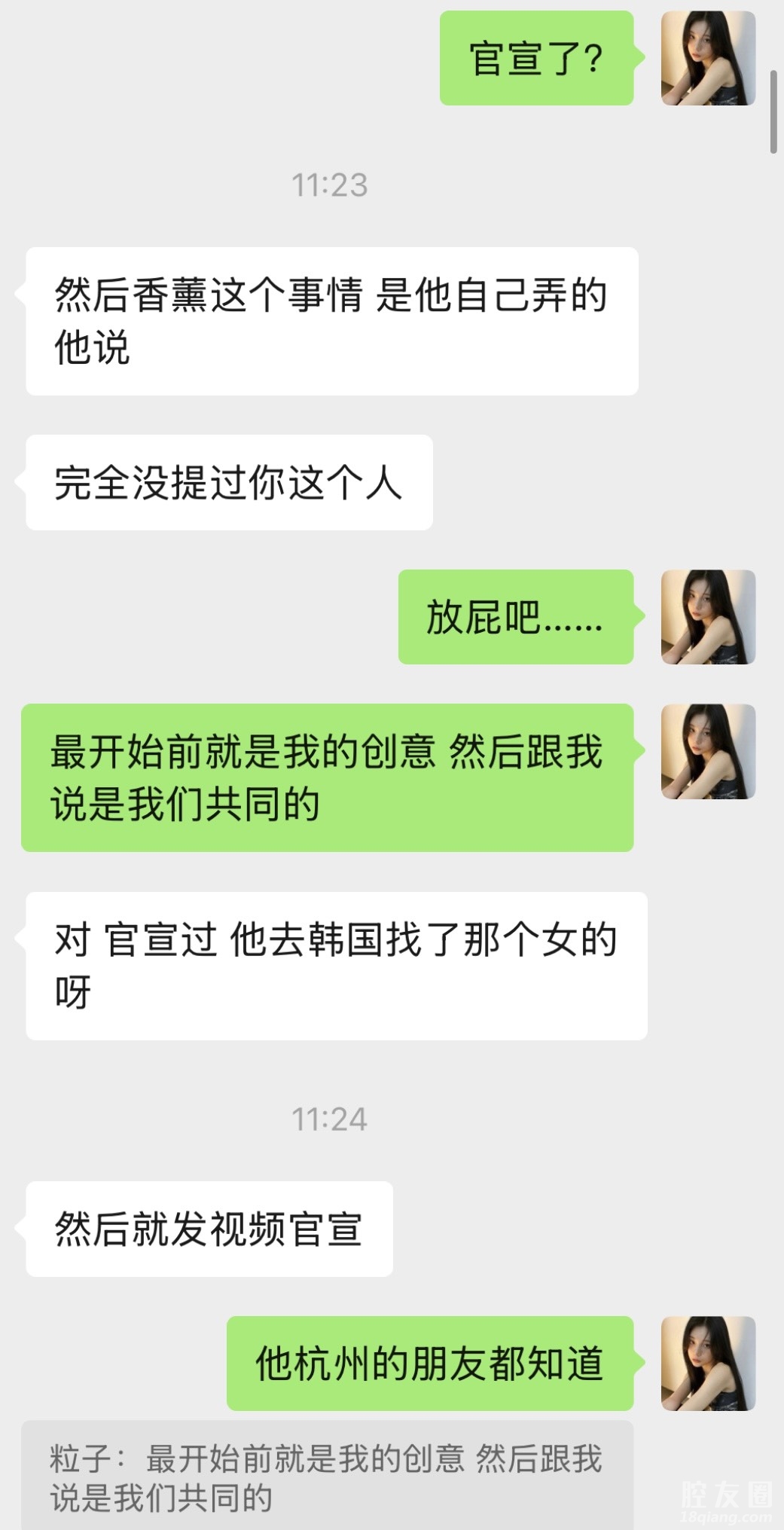The width and height of the screenshot is (784, 1530).
Task: Open profile from avatar beside '官宣了?'
Action: click(707, 59)
